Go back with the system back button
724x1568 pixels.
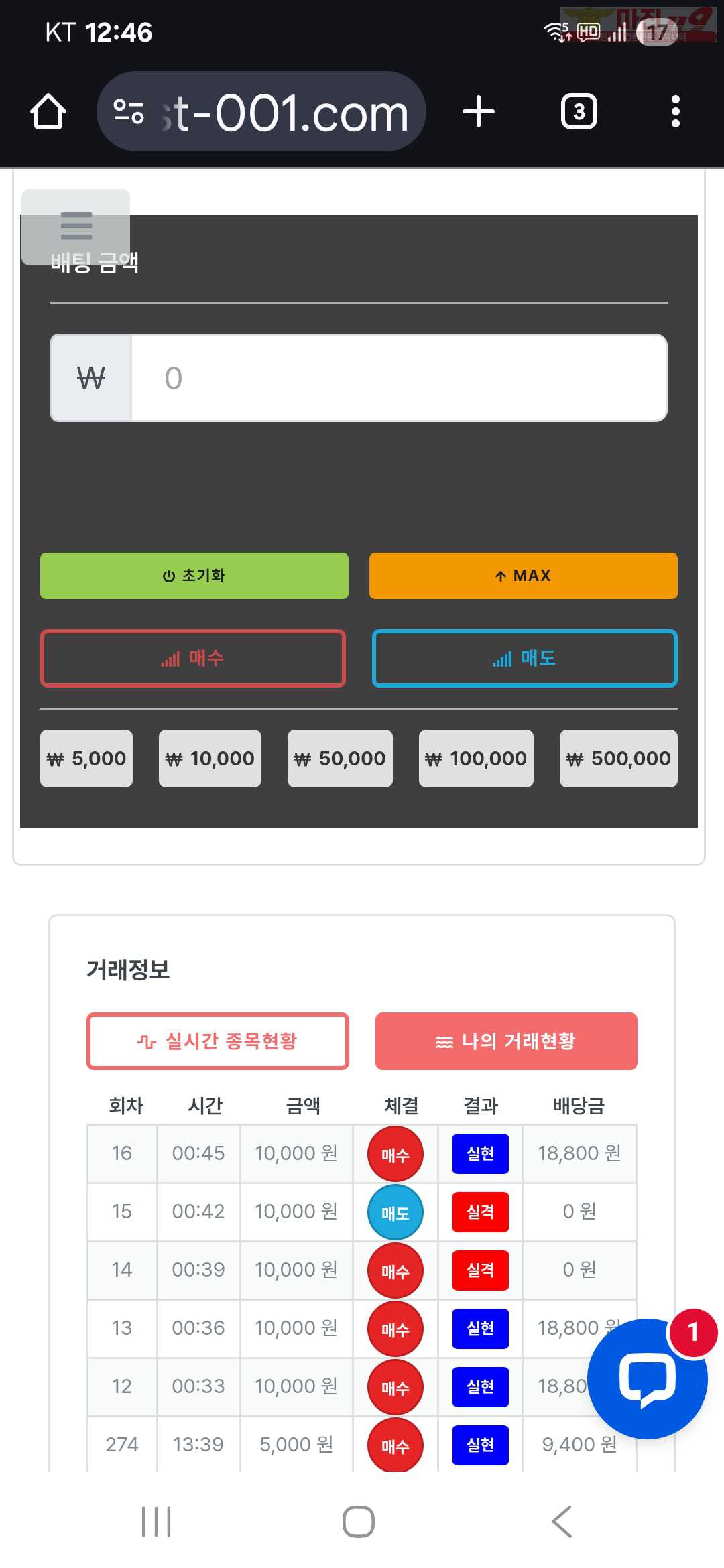pyautogui.click(x=562, y=1522)
